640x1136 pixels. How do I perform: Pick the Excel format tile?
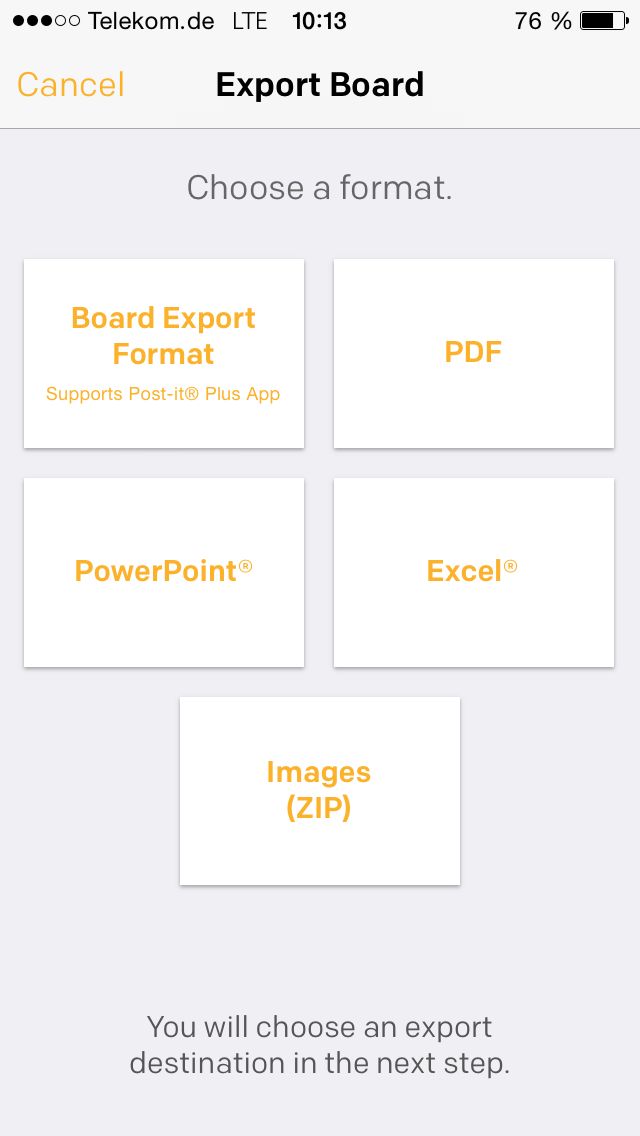coord(473,572)
